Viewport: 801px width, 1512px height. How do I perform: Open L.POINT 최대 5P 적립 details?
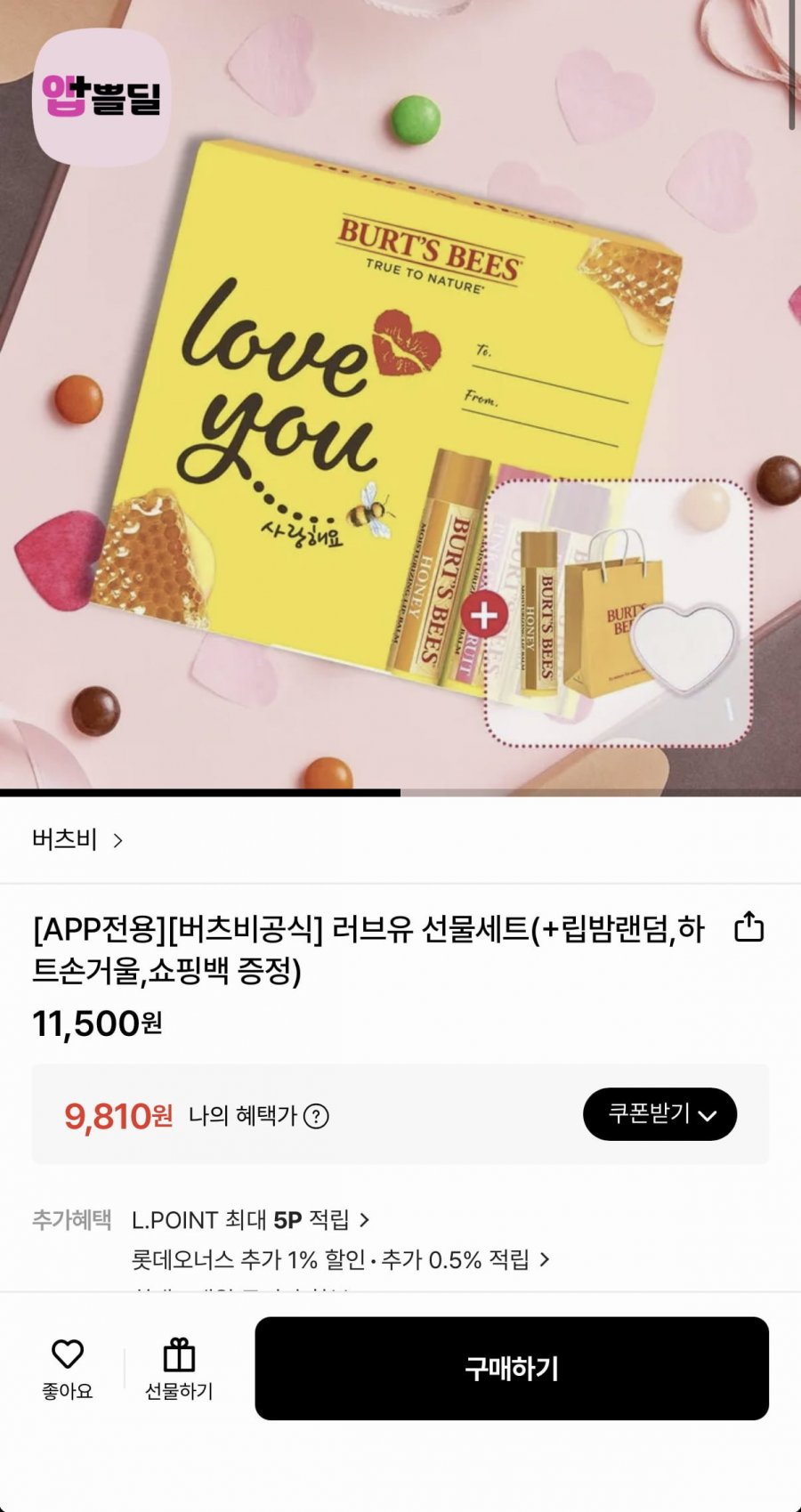click(x=250, y=1219)
